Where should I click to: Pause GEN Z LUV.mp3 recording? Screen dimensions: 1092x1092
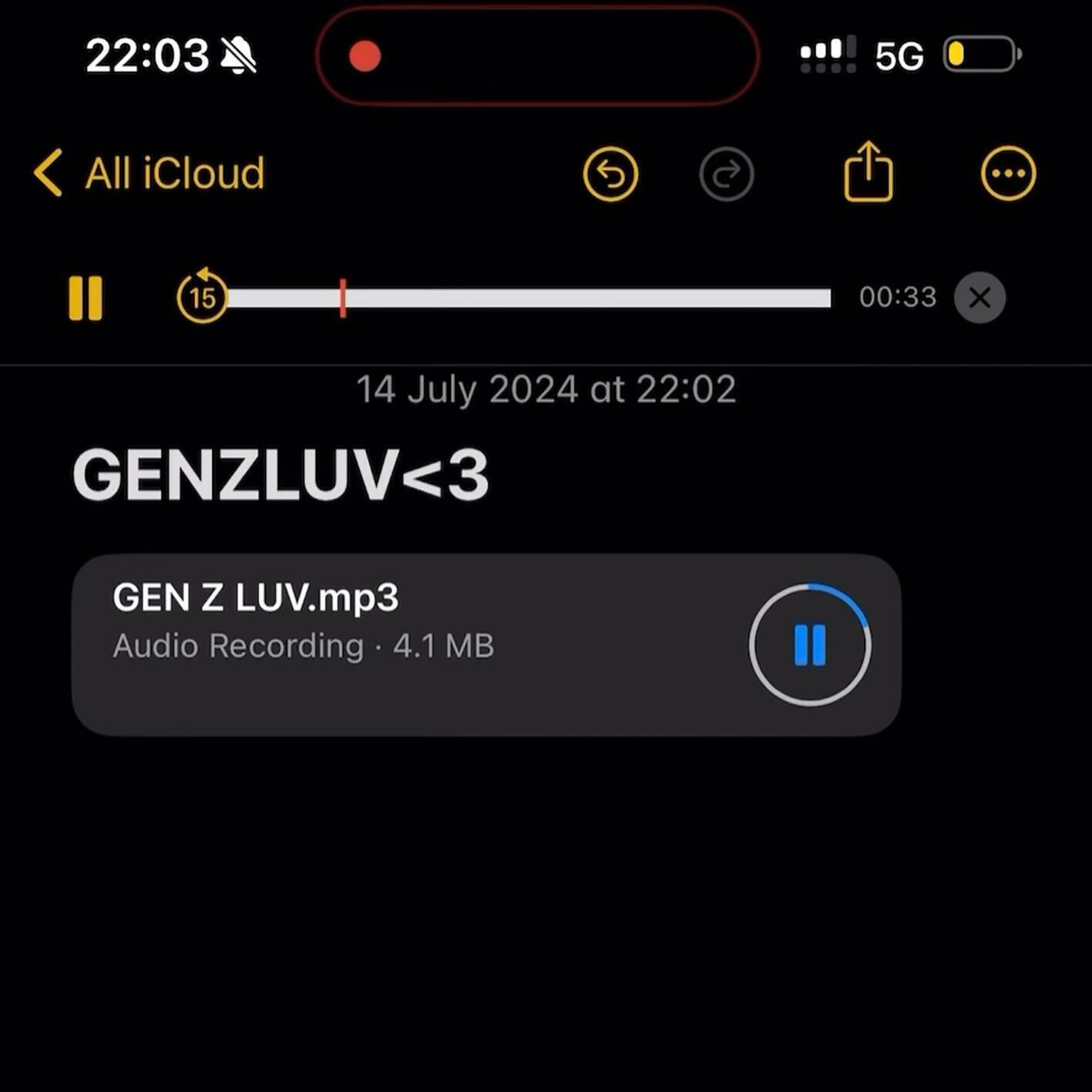pos(810,645)
